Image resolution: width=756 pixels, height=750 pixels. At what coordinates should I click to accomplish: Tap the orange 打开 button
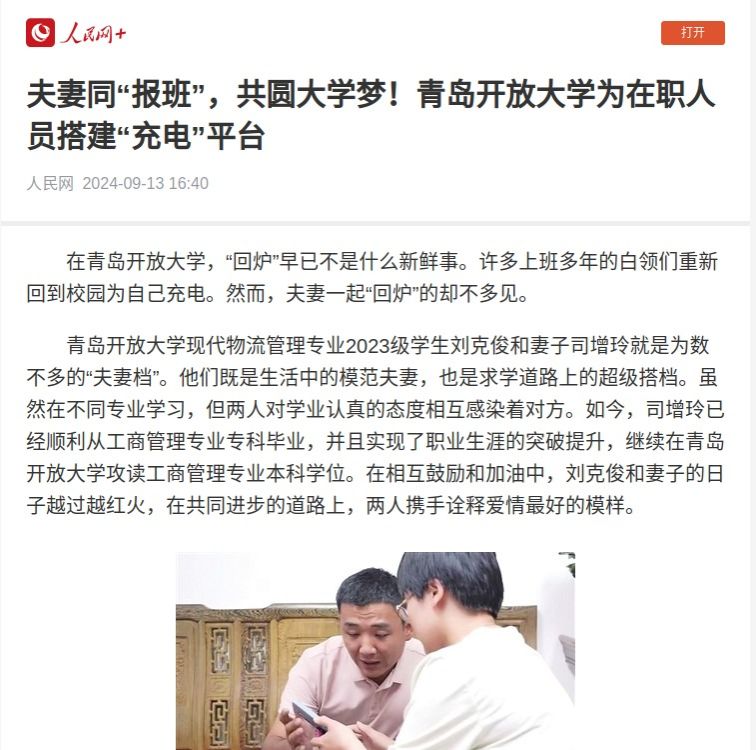click(x=692, y=33)
